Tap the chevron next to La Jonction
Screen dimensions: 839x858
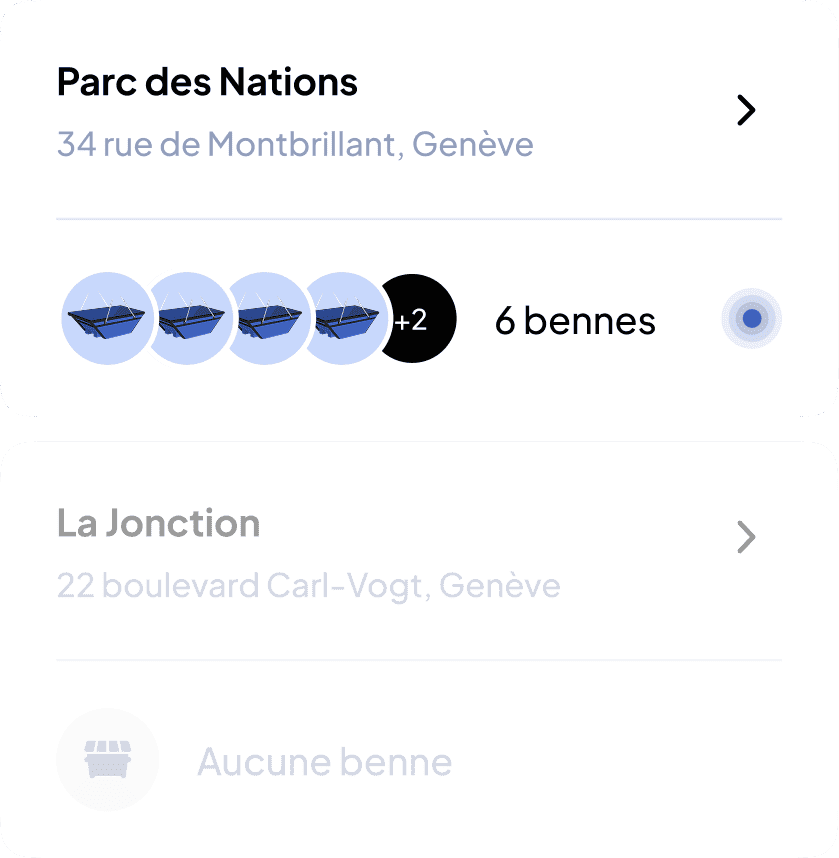click(745, 537)
